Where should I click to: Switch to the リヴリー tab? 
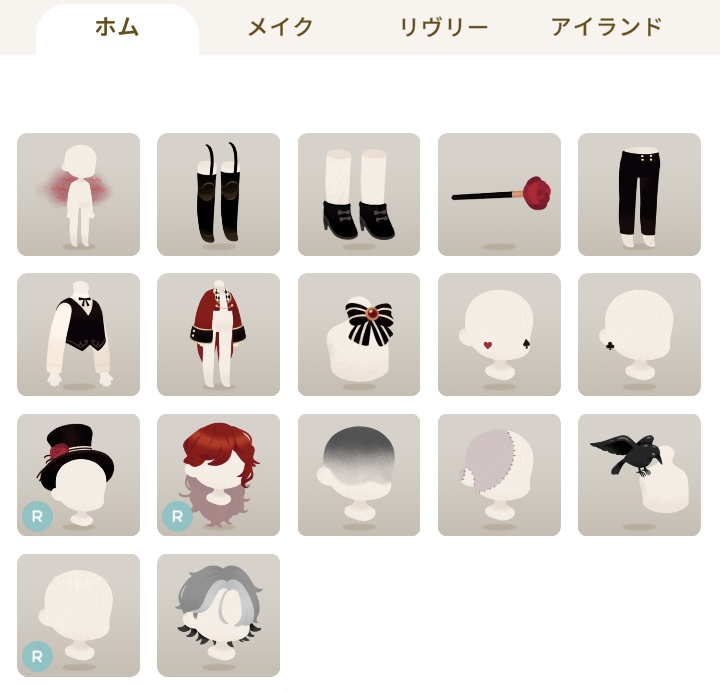click(444, 27)
